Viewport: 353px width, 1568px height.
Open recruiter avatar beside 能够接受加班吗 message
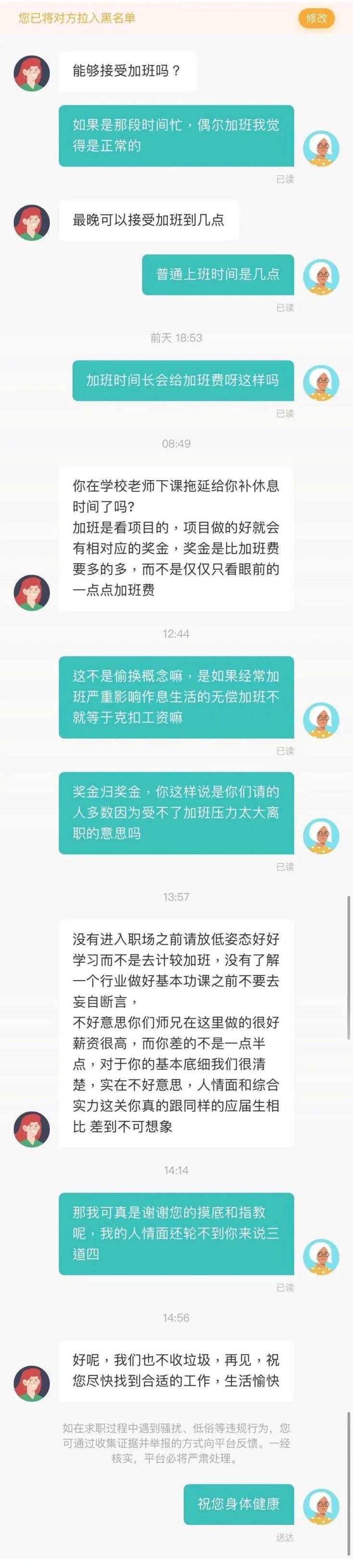[x=32, y=73]
